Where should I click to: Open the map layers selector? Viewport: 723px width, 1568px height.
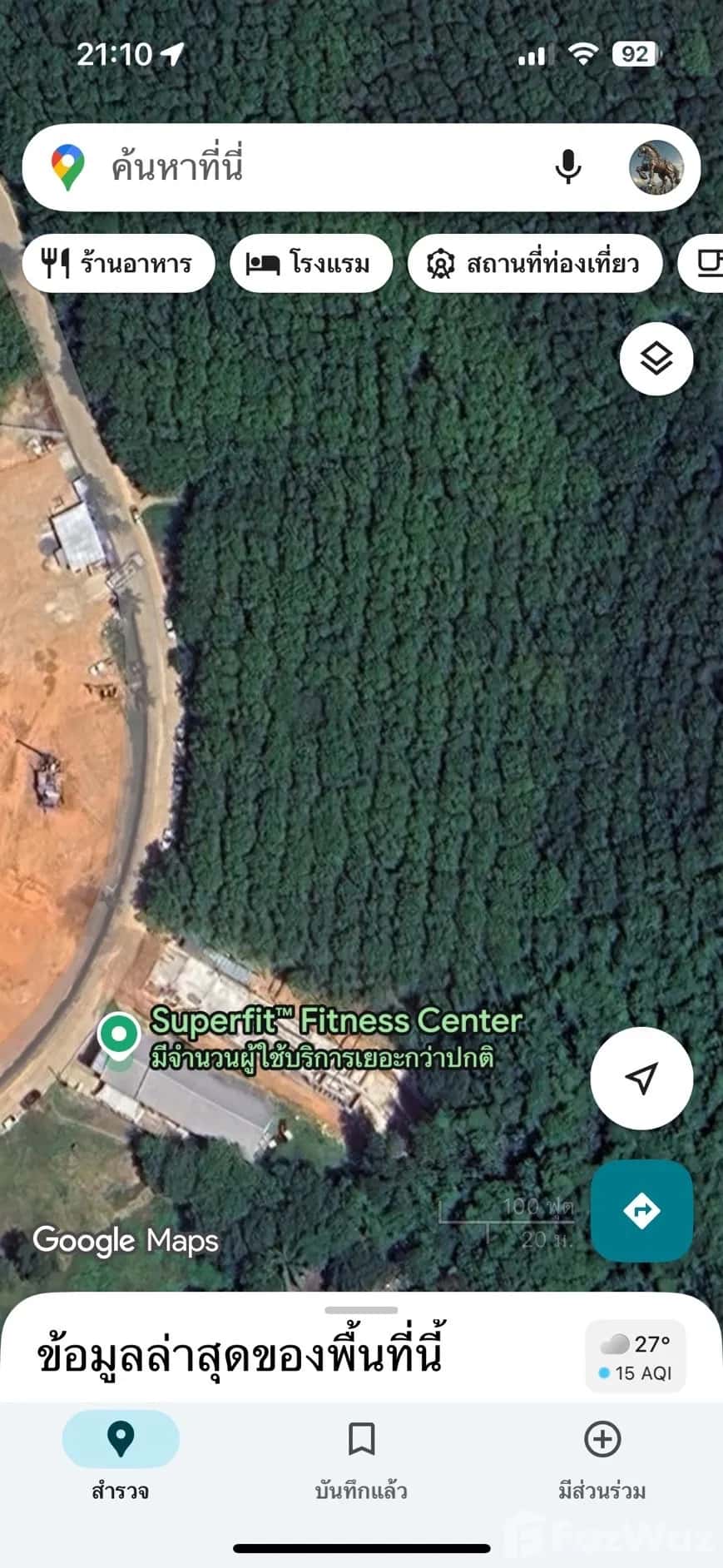[x=656, y=357]
